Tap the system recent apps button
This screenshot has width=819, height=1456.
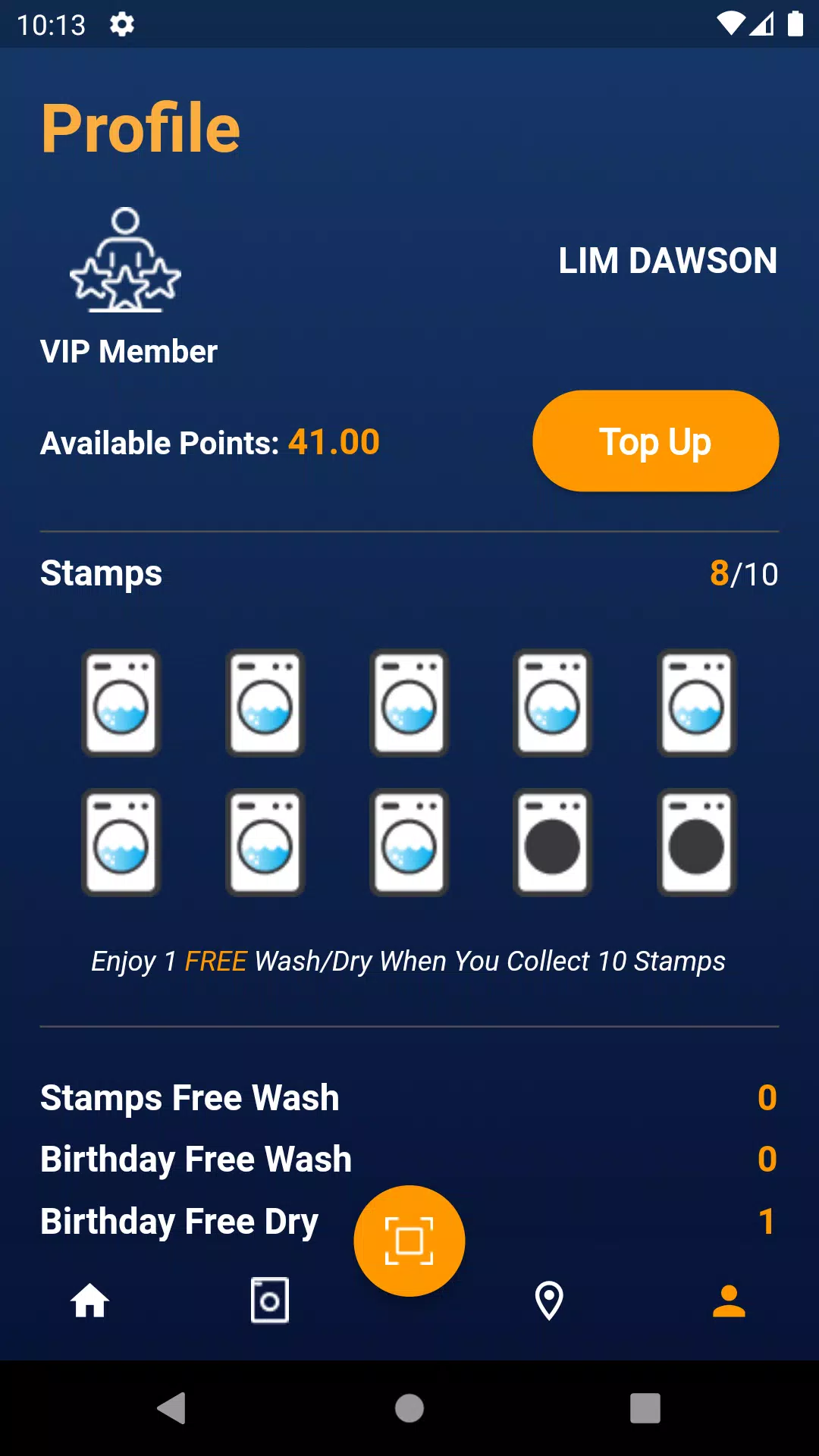[x=645, y=1408]
